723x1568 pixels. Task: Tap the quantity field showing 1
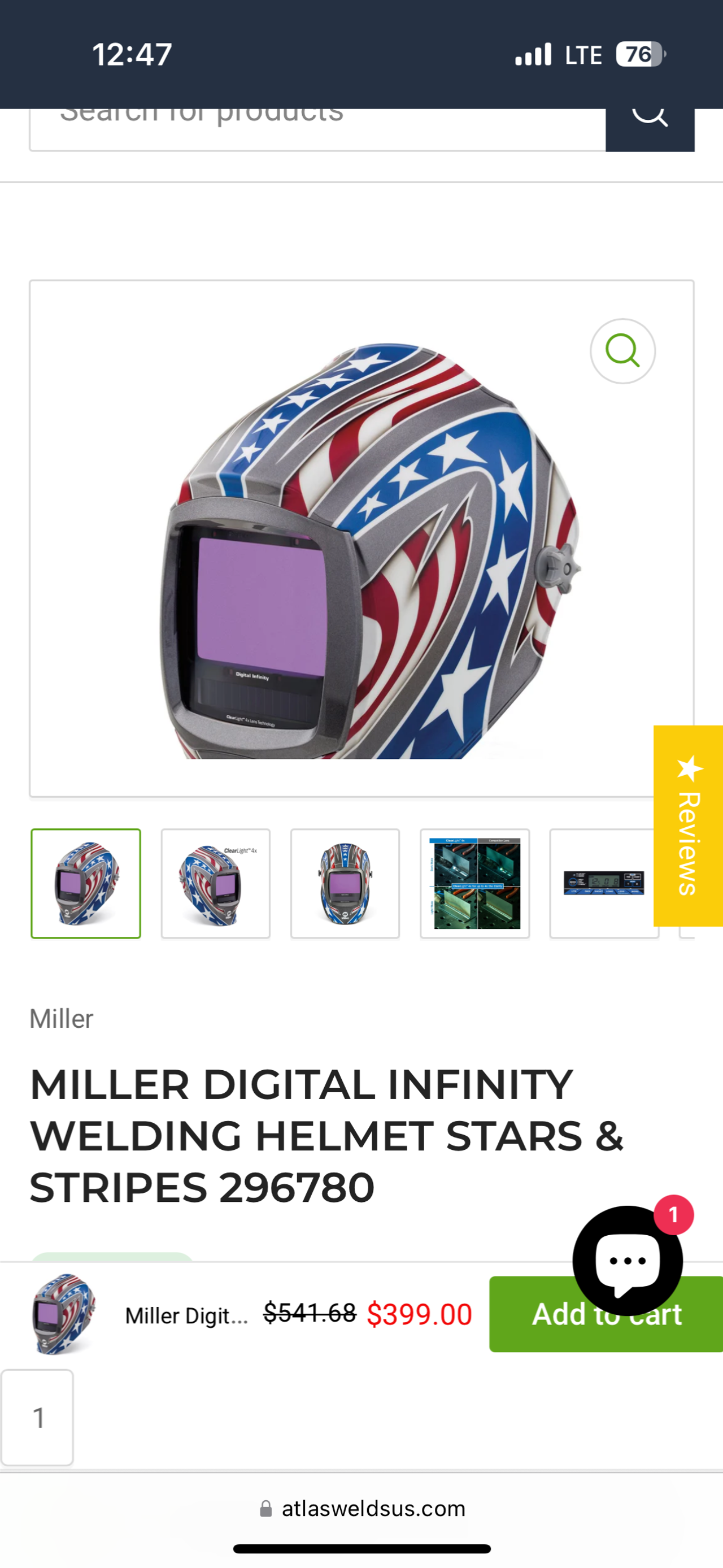[38, 1418]
